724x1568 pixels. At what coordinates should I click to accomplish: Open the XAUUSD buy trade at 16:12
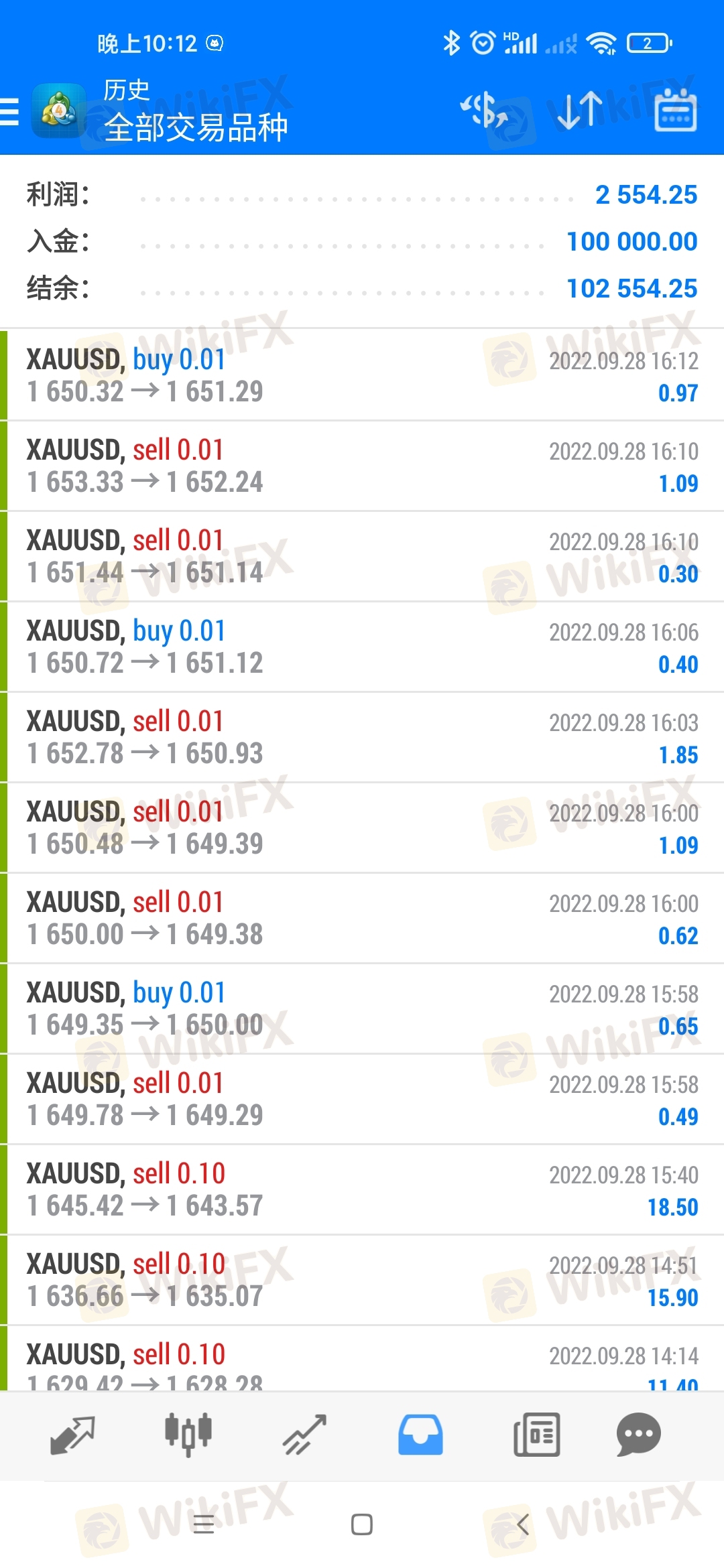[x=362, y=375]
